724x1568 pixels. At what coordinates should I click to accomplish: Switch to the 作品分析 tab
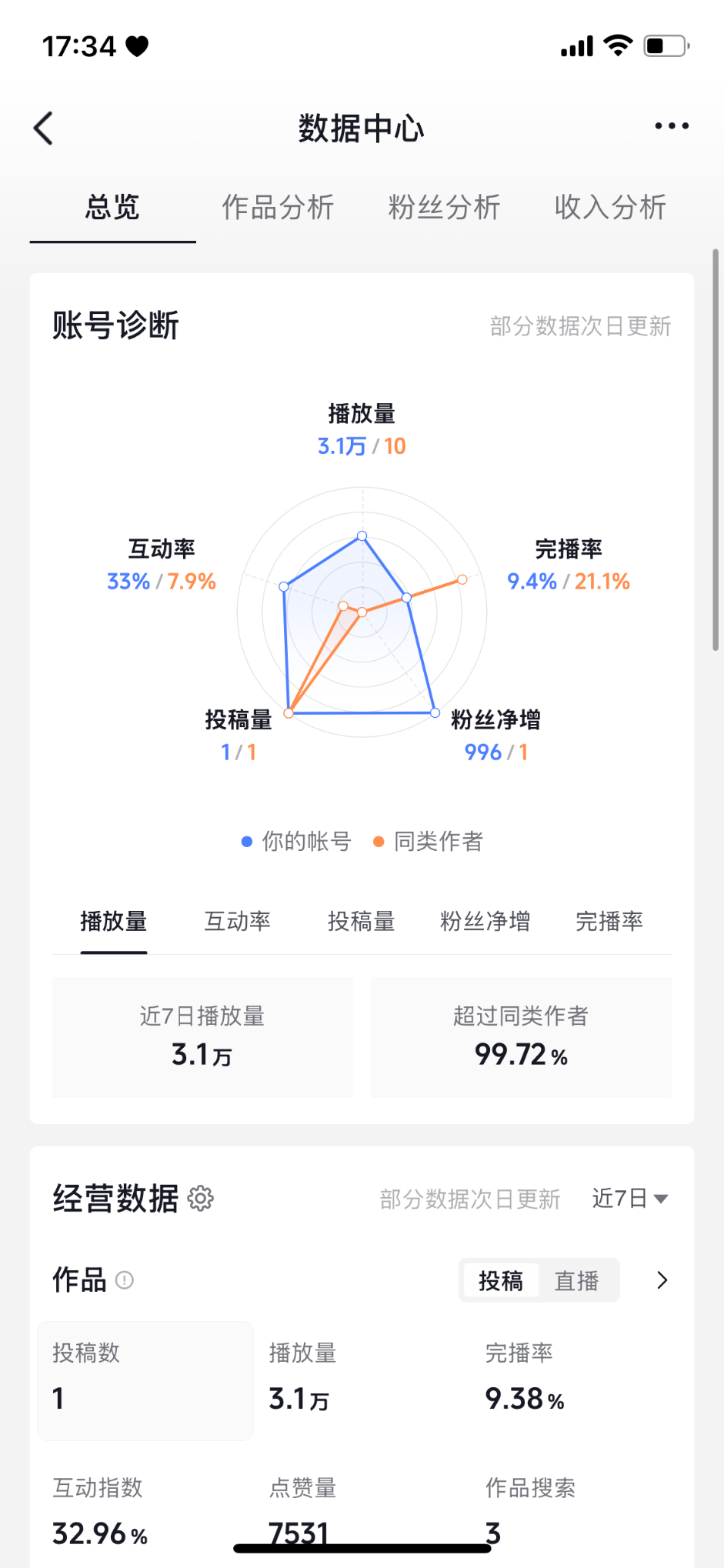coord(278,208)
